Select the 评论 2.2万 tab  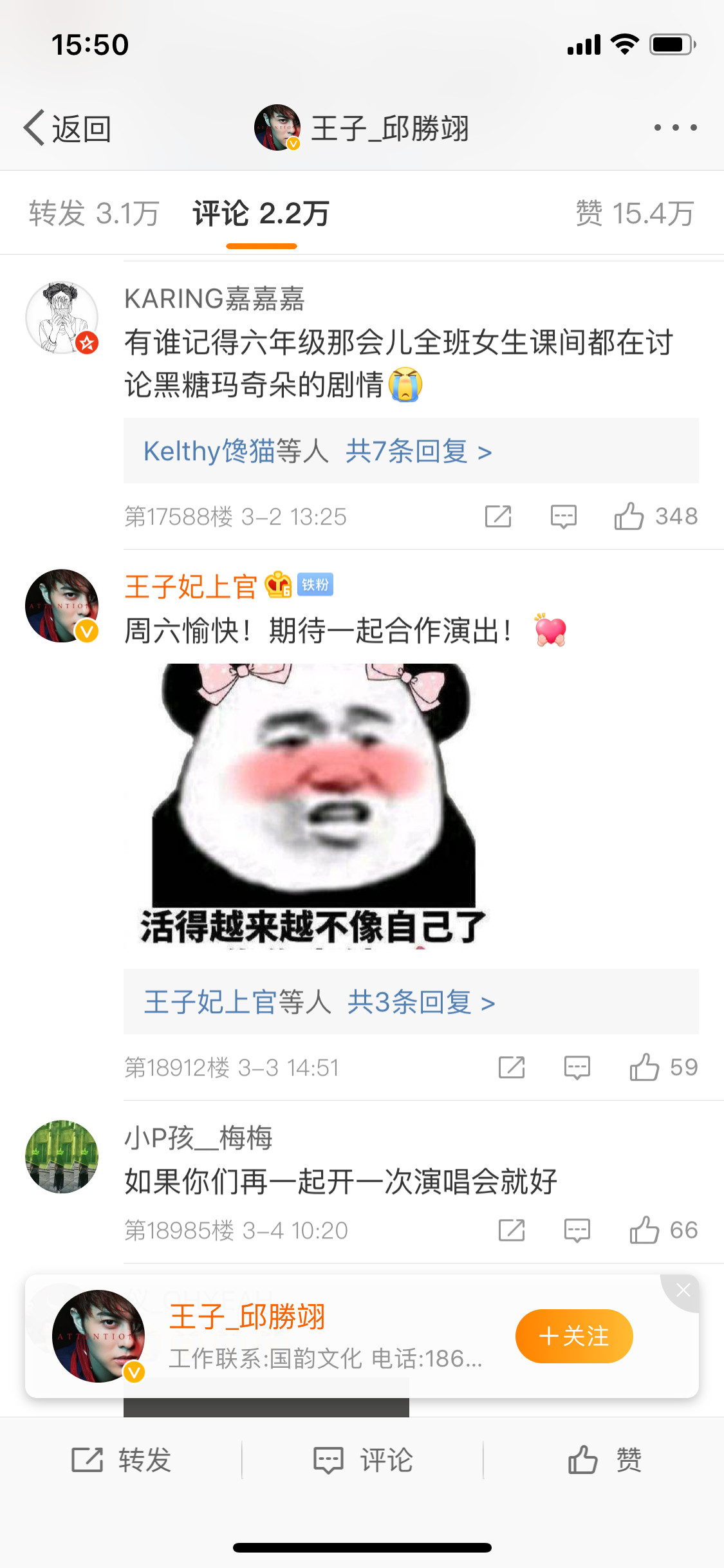coord(261,213)
